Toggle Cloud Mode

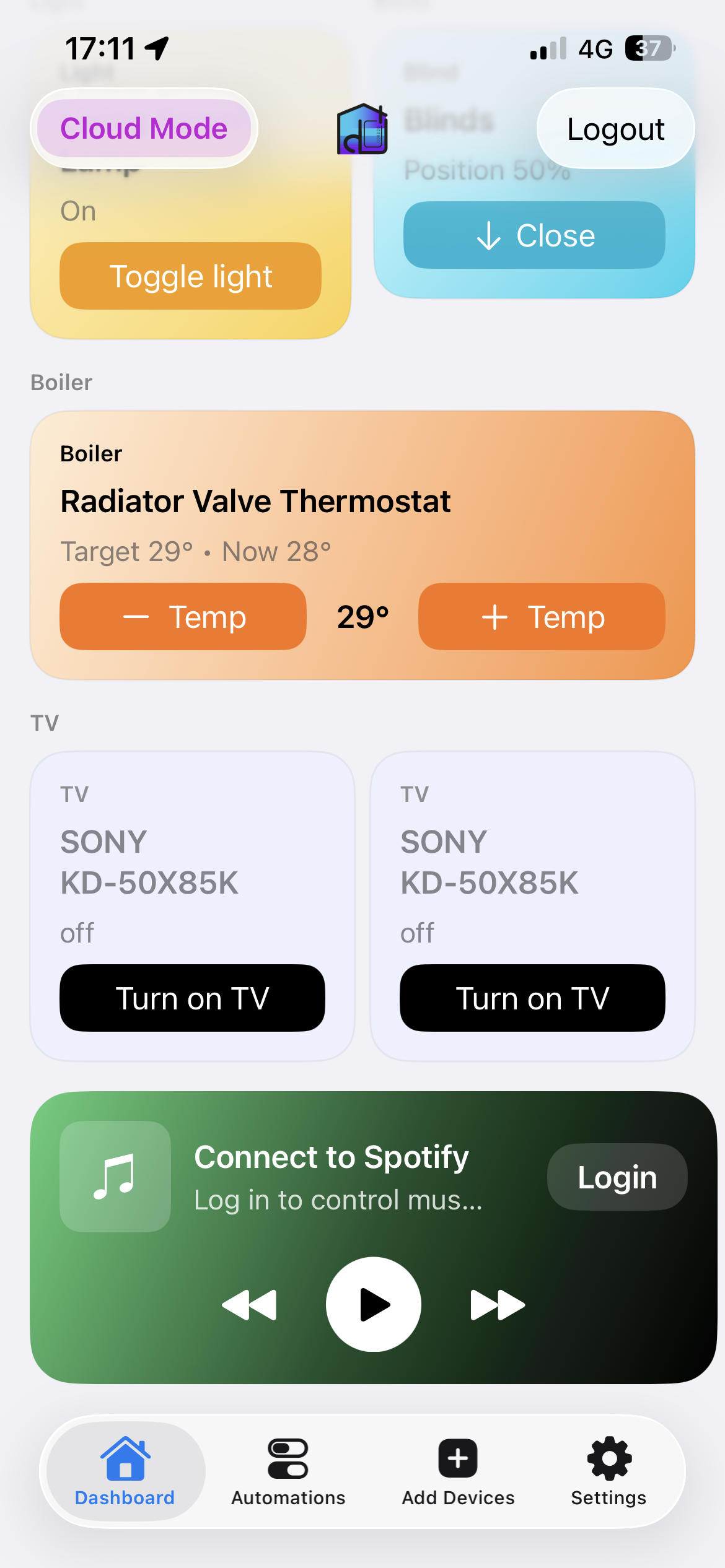(143, 129)
